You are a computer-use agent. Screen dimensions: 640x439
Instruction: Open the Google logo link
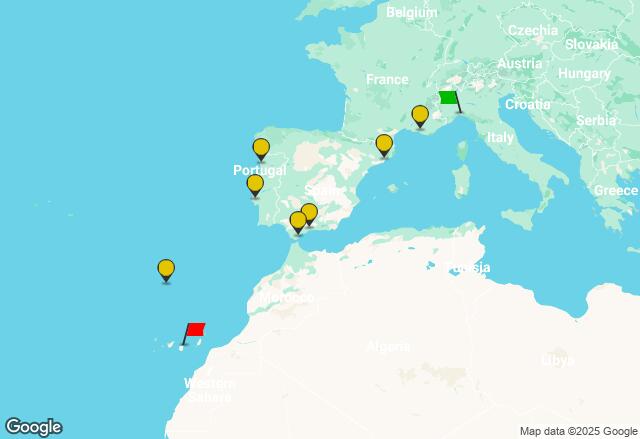(33, 427)
